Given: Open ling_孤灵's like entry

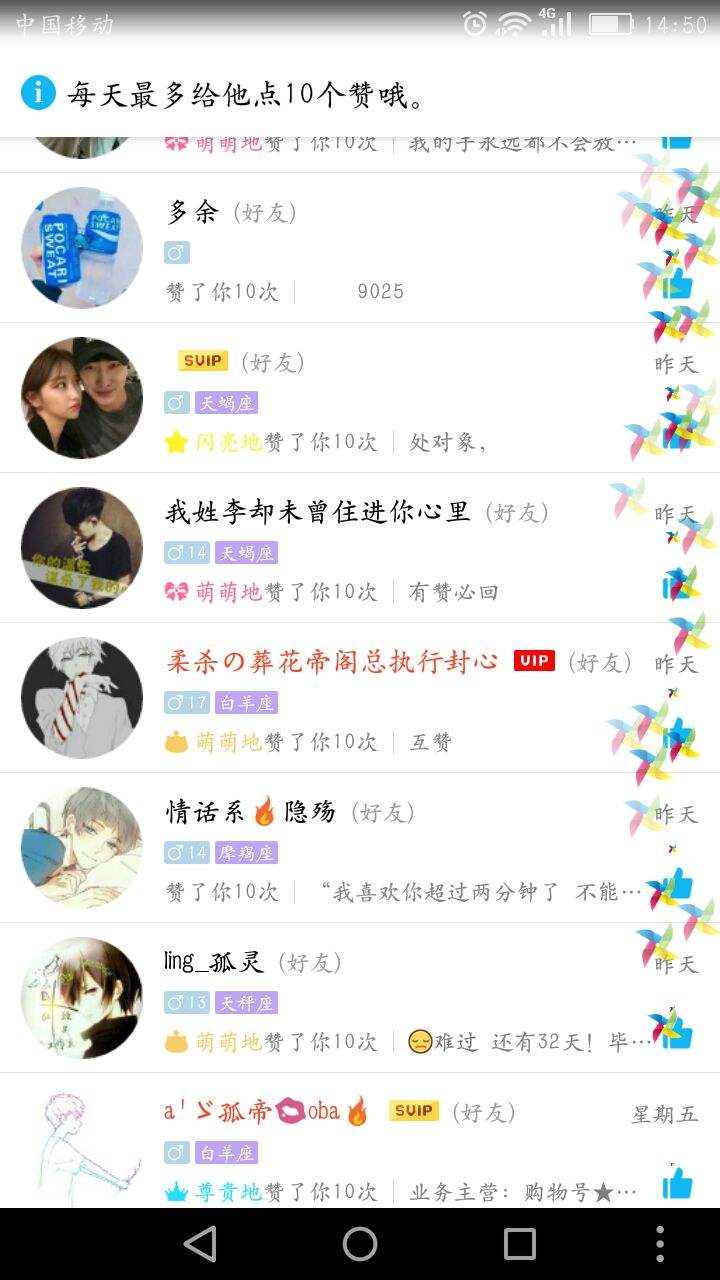Looking at the screenshot, I should click(x=400, y=998).
